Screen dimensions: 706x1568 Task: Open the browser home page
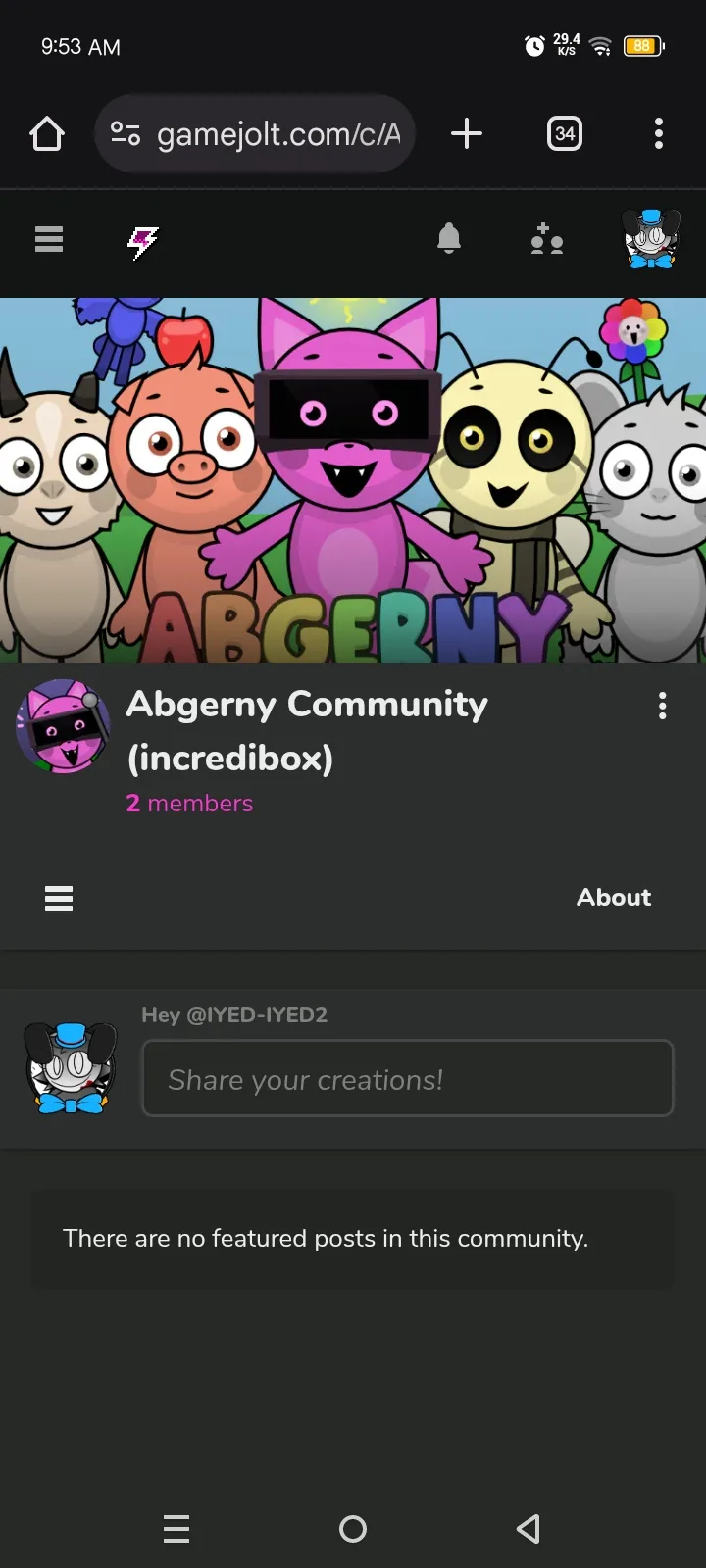click(47, 133)
